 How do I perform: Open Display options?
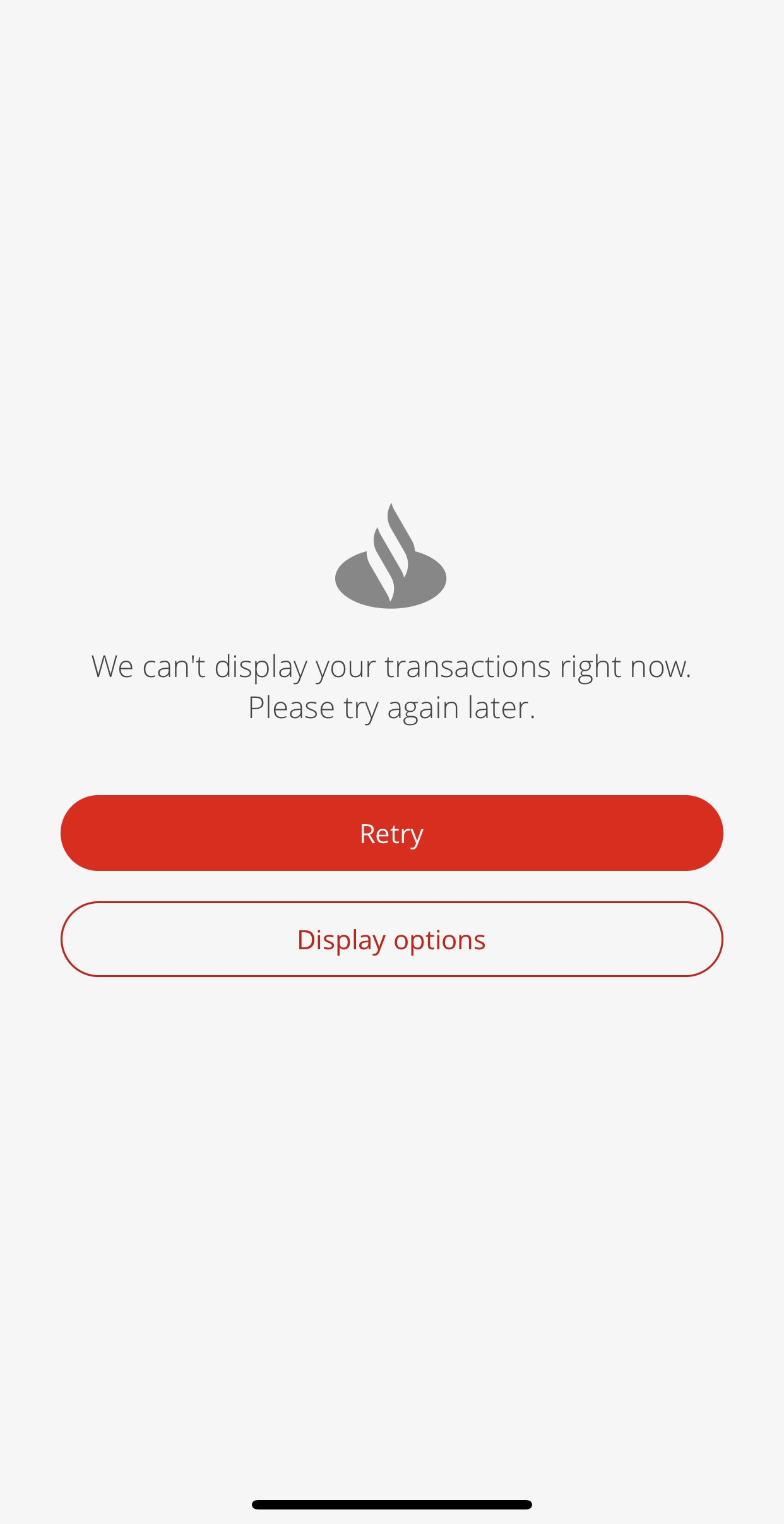click(391, 939)
